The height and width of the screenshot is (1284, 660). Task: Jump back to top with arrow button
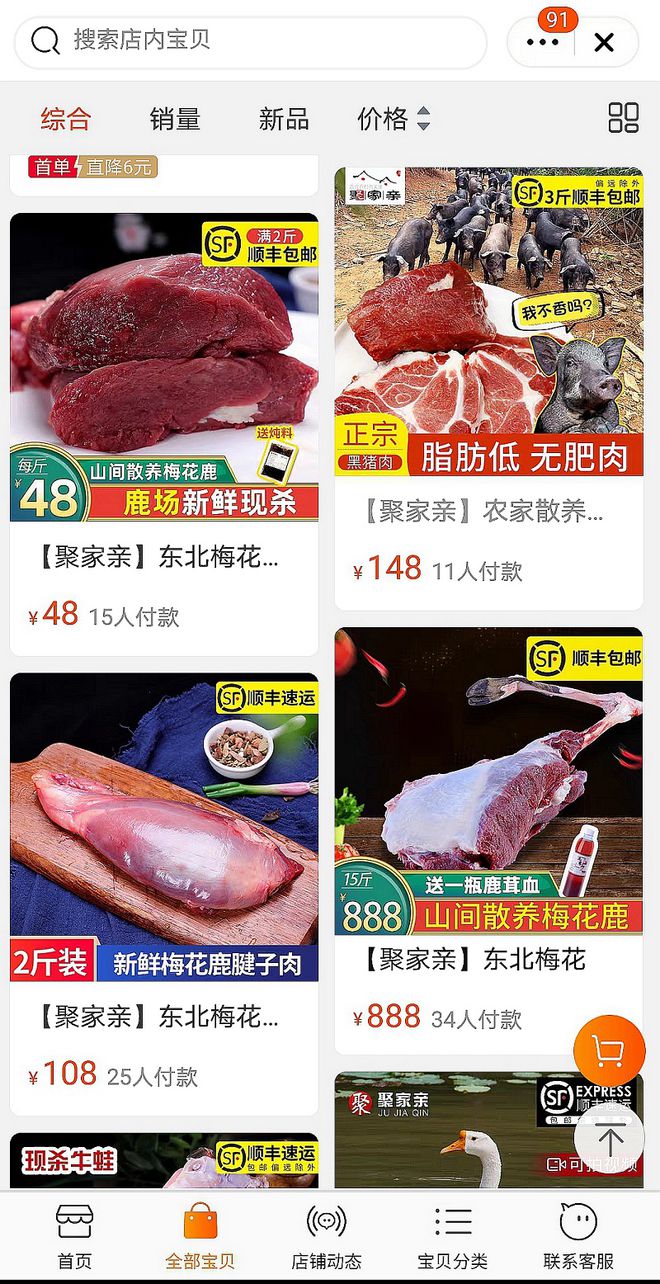609,1138
